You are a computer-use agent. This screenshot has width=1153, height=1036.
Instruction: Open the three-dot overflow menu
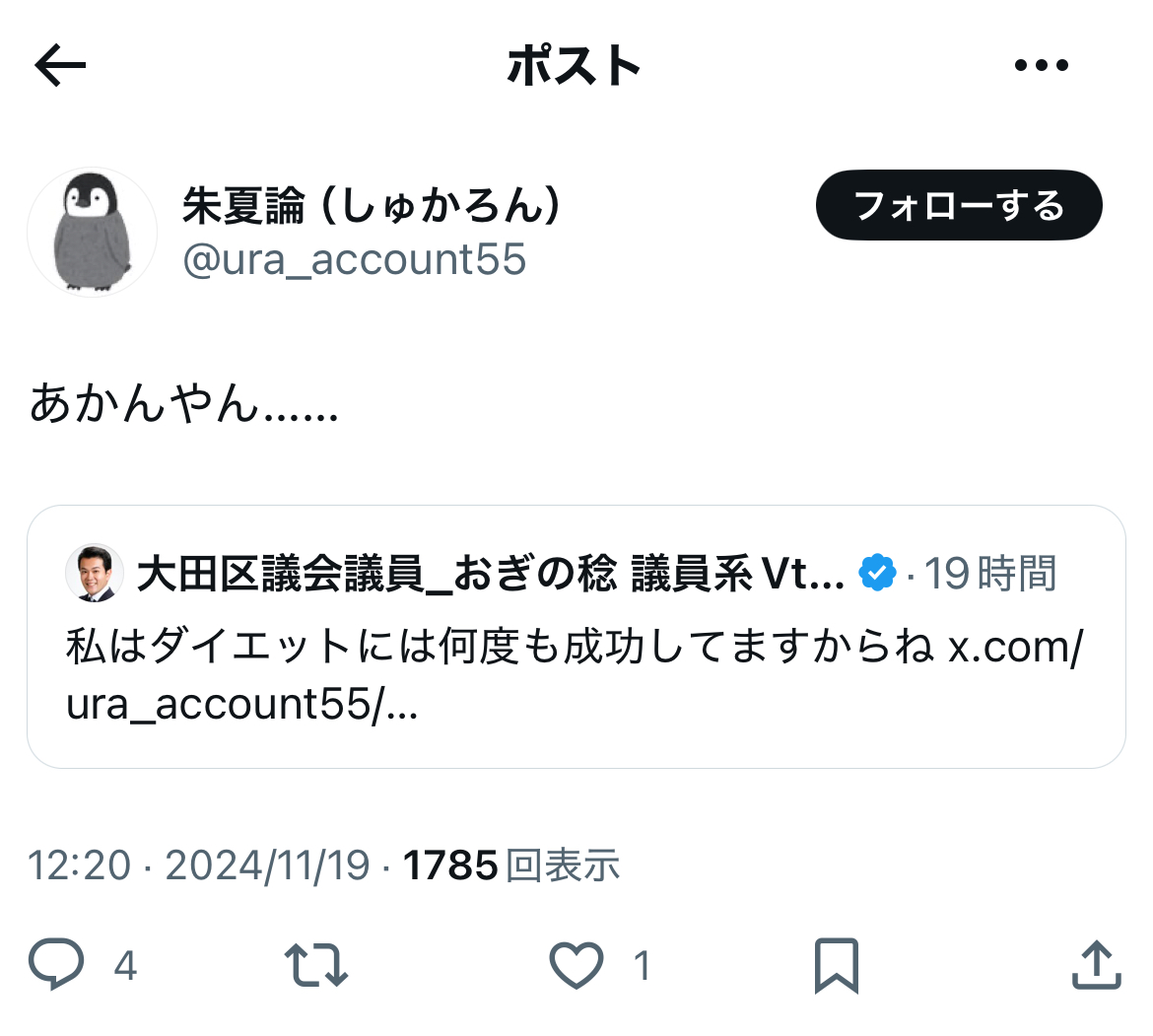coord(1042,65)
